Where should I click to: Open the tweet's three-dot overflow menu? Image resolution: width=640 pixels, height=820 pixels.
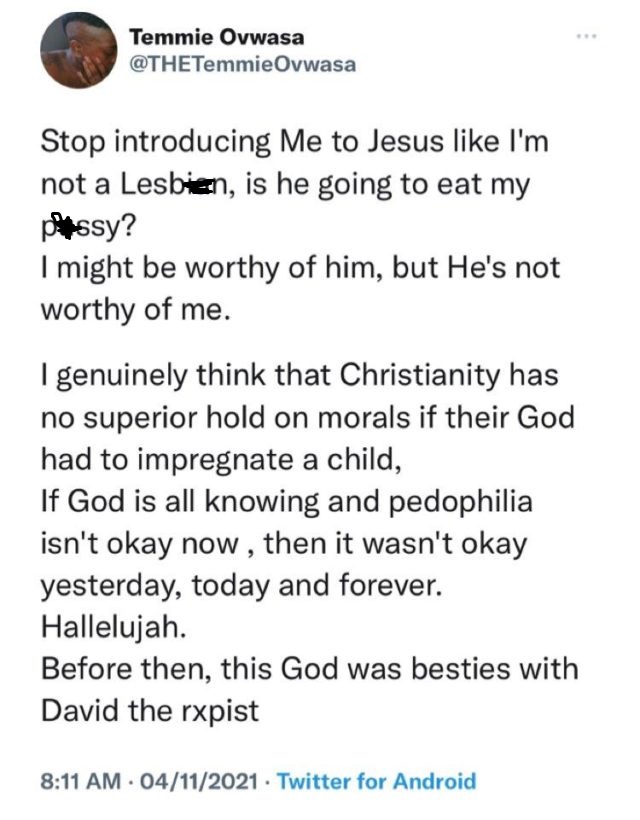(587, 37)
